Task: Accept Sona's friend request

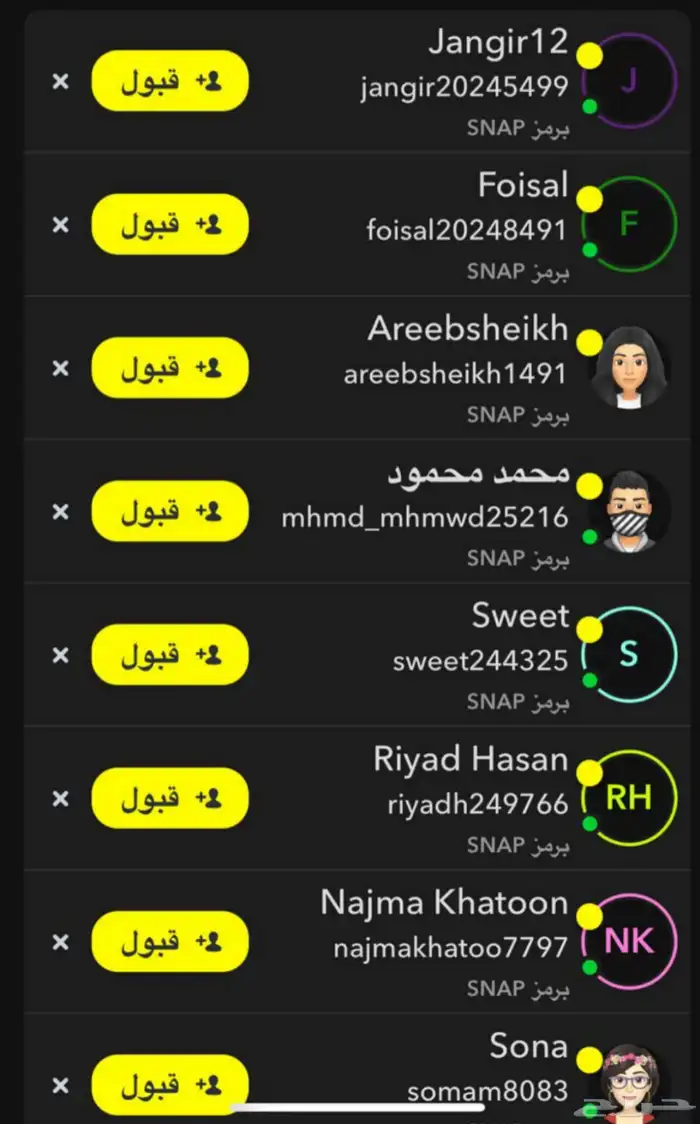Action: pyautogui.click(x=170, y=1084)
